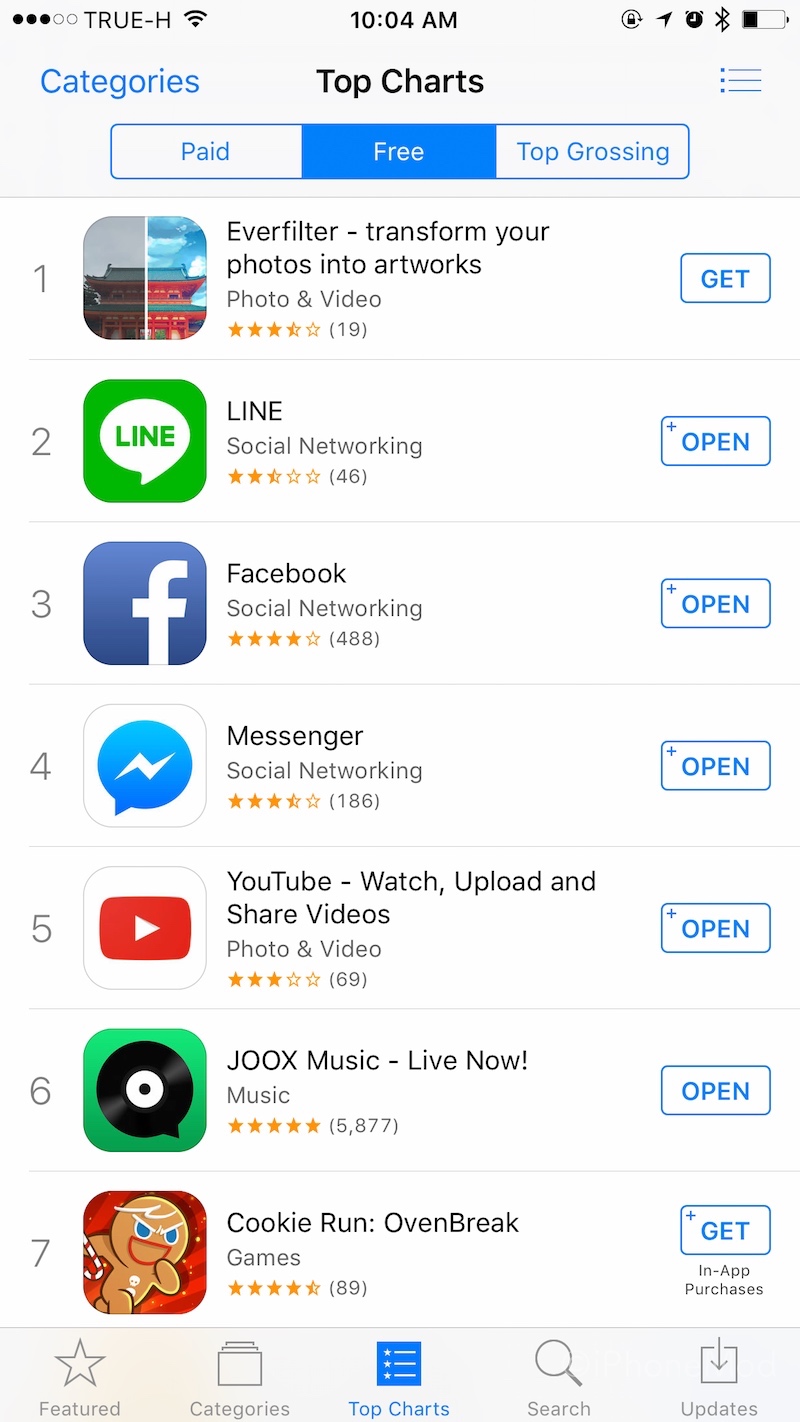Switch to the Paid segment

click(x=206, y=152)
